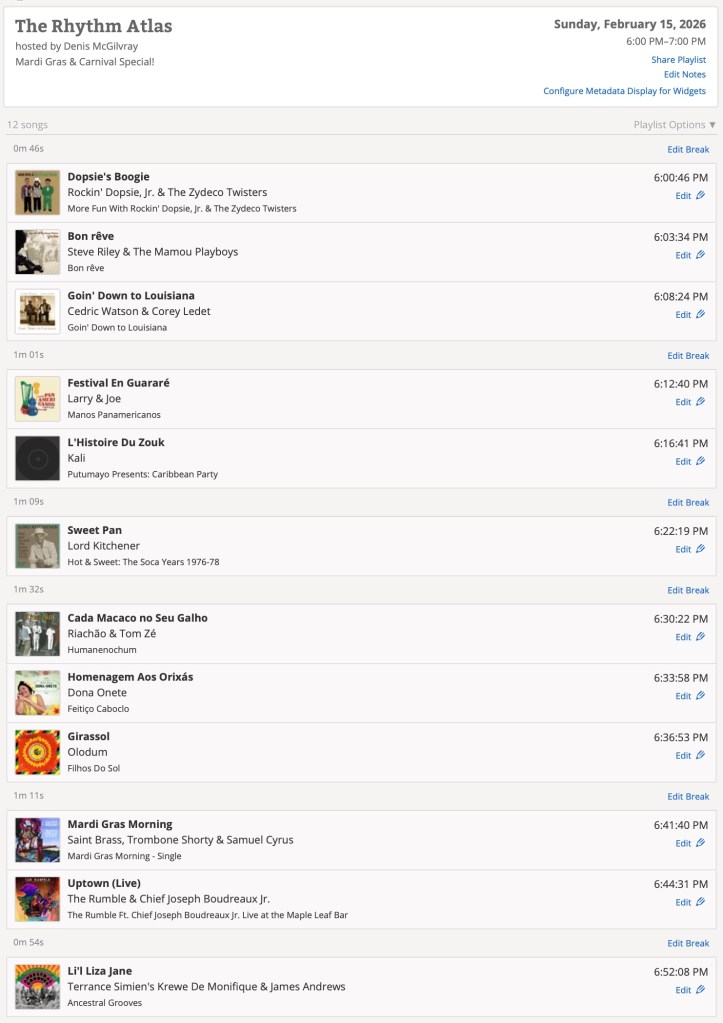Edit the L'Histoire Du Zouk entry
The height and width of the screenshot is (1023, 723).
[x=689, y=462]
